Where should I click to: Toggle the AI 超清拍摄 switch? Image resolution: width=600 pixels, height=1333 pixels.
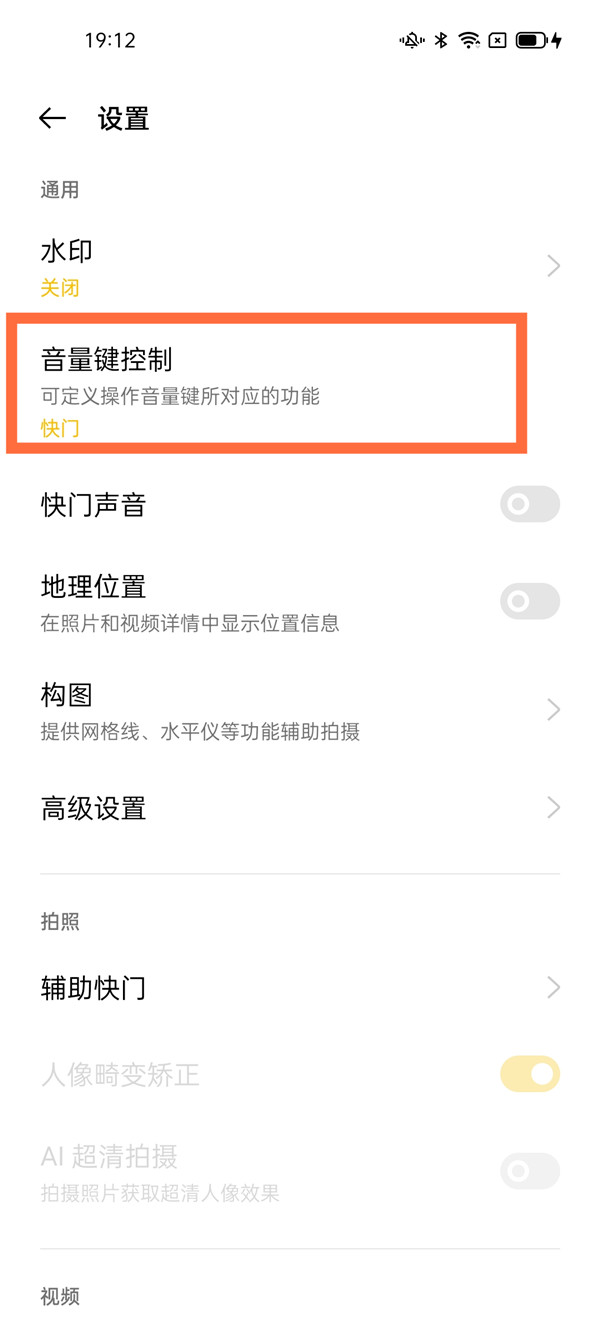[529, 1170]
